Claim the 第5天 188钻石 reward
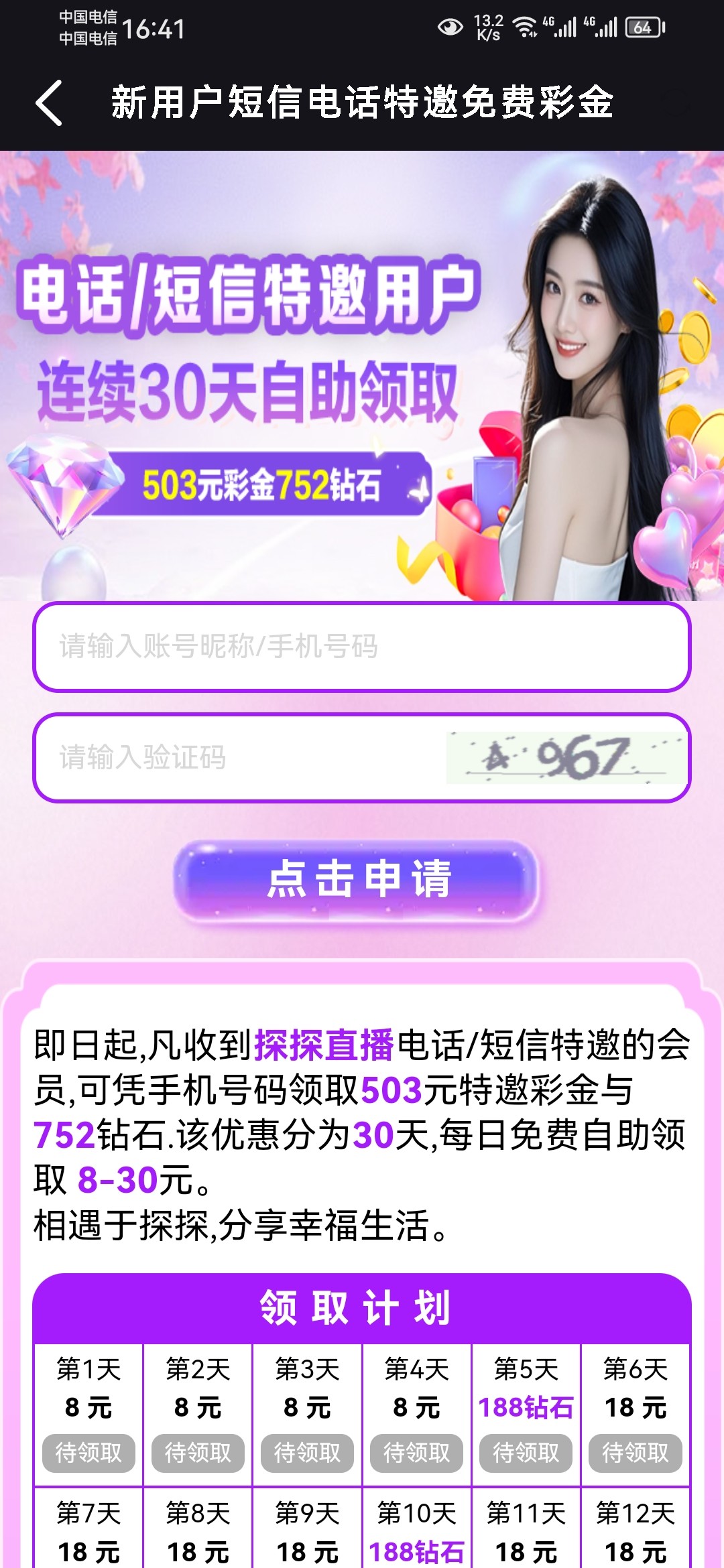The image size is (724, 1568). [526, 1453]
